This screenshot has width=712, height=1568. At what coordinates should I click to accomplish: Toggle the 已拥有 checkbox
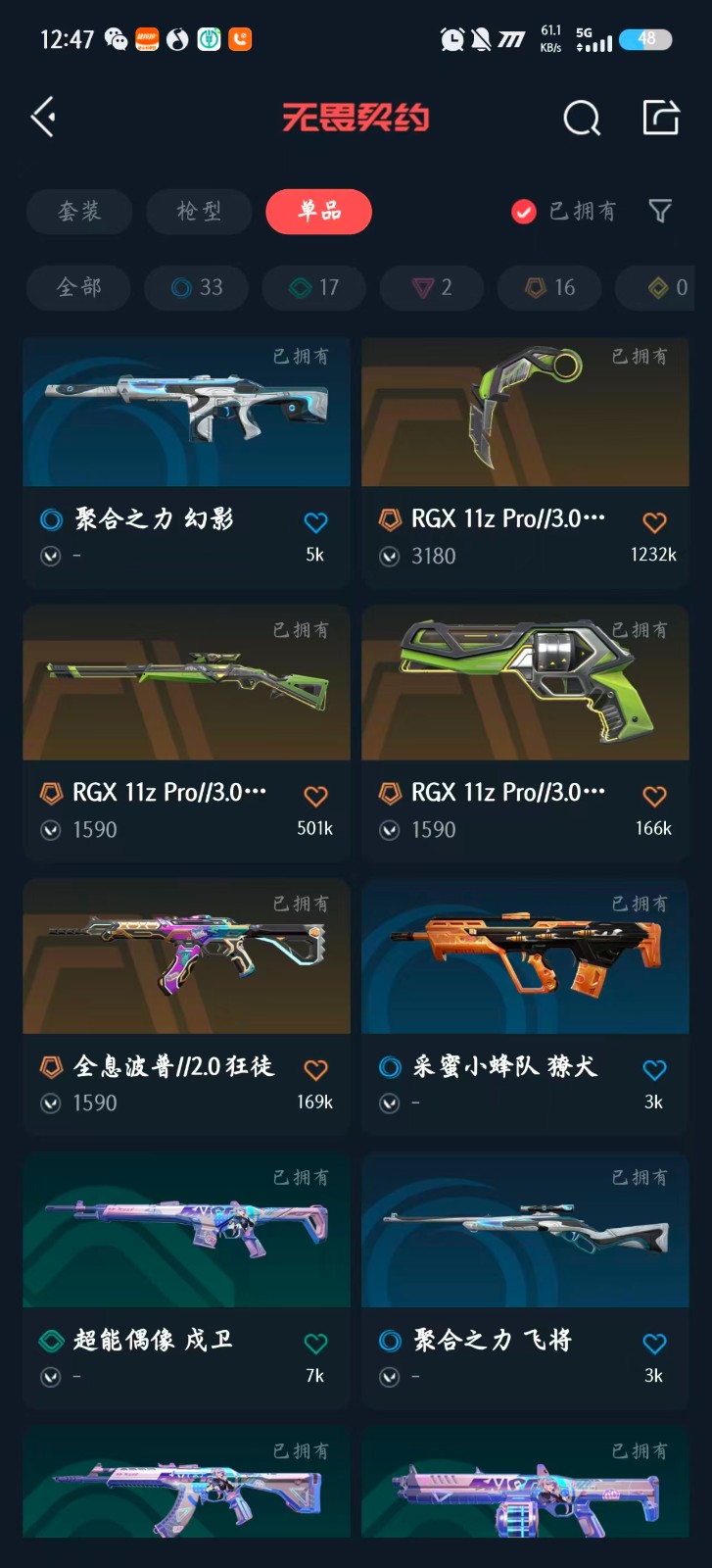pos(524,212)
